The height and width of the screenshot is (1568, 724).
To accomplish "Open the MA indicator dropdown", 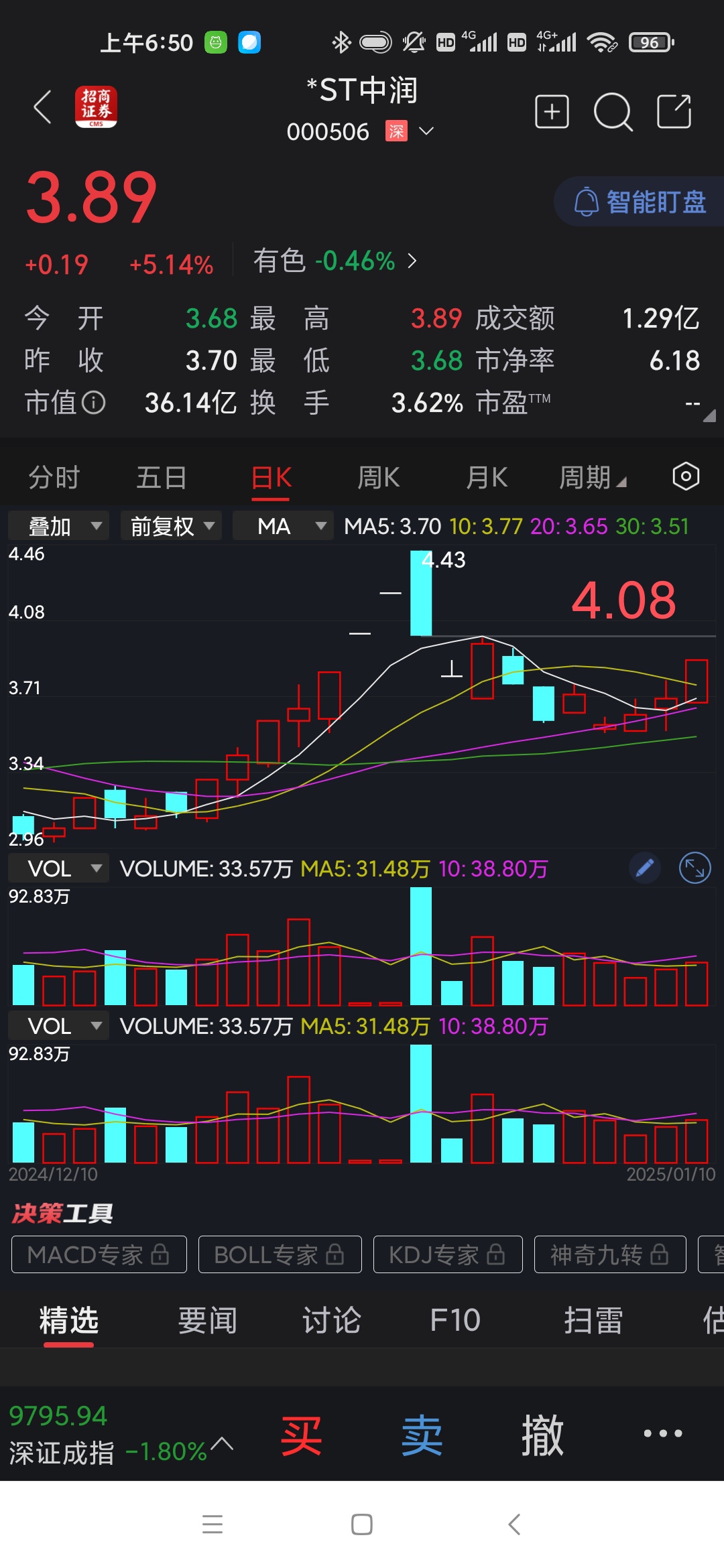I will click(282, 526).
